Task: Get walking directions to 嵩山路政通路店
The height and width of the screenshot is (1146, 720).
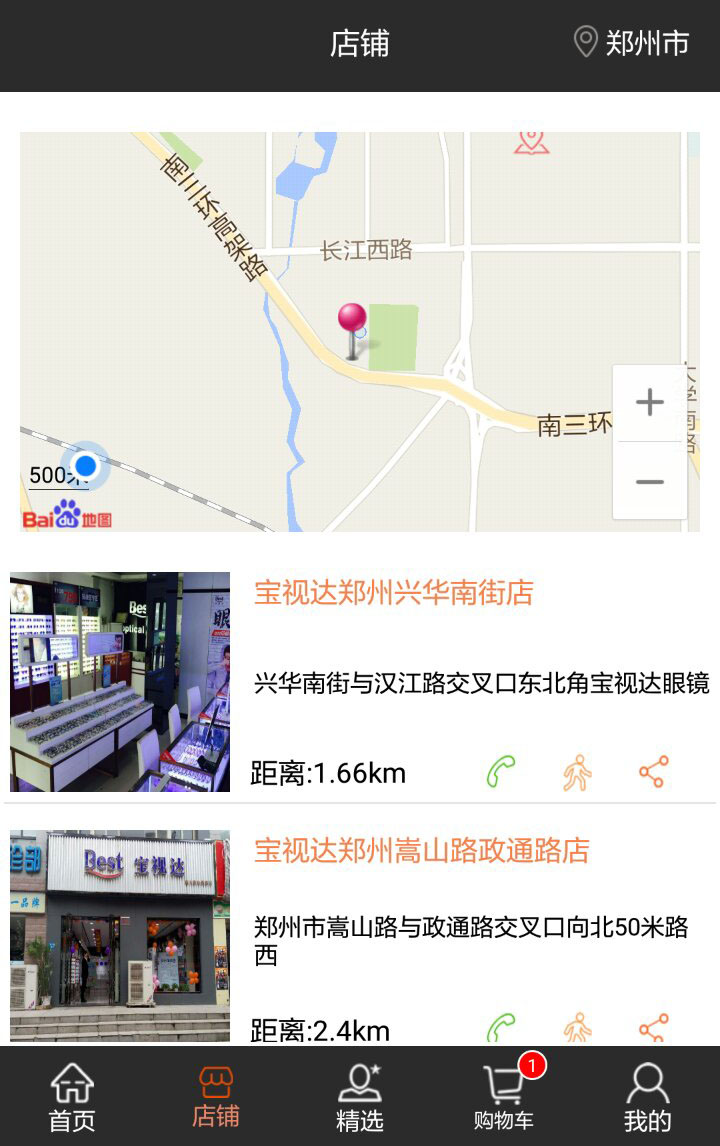Action: click(577, 1027)
